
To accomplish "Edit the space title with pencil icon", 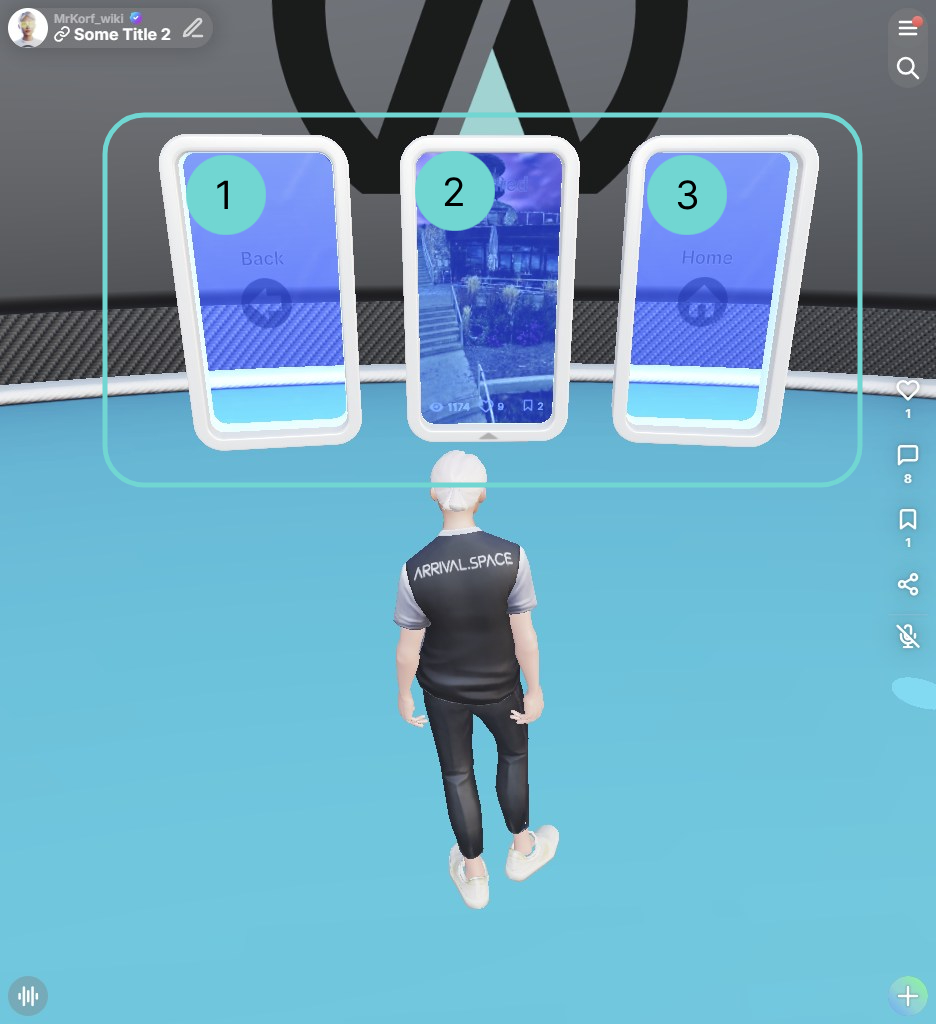I will click(x=193, y=28).
